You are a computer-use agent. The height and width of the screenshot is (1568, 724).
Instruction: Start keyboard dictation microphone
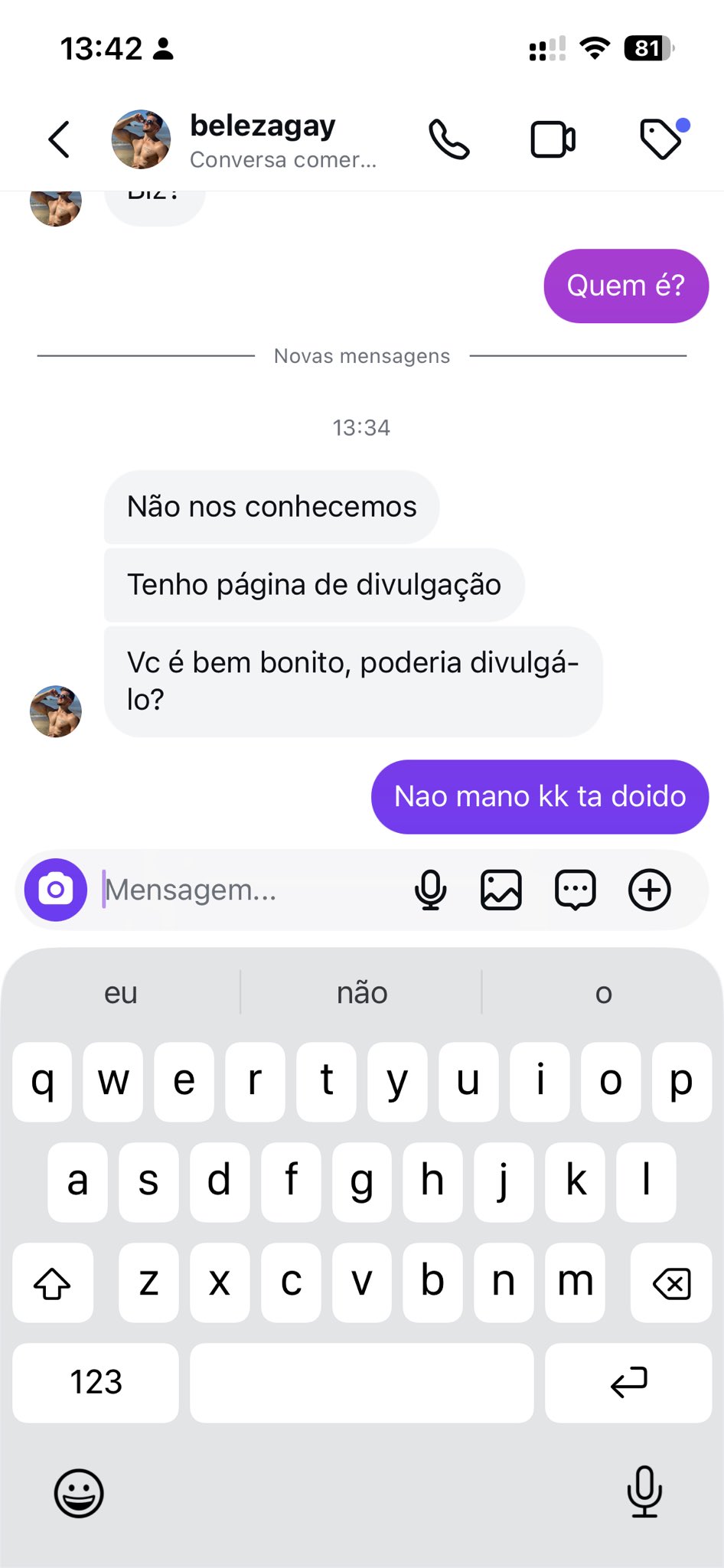click(644, 1491)
